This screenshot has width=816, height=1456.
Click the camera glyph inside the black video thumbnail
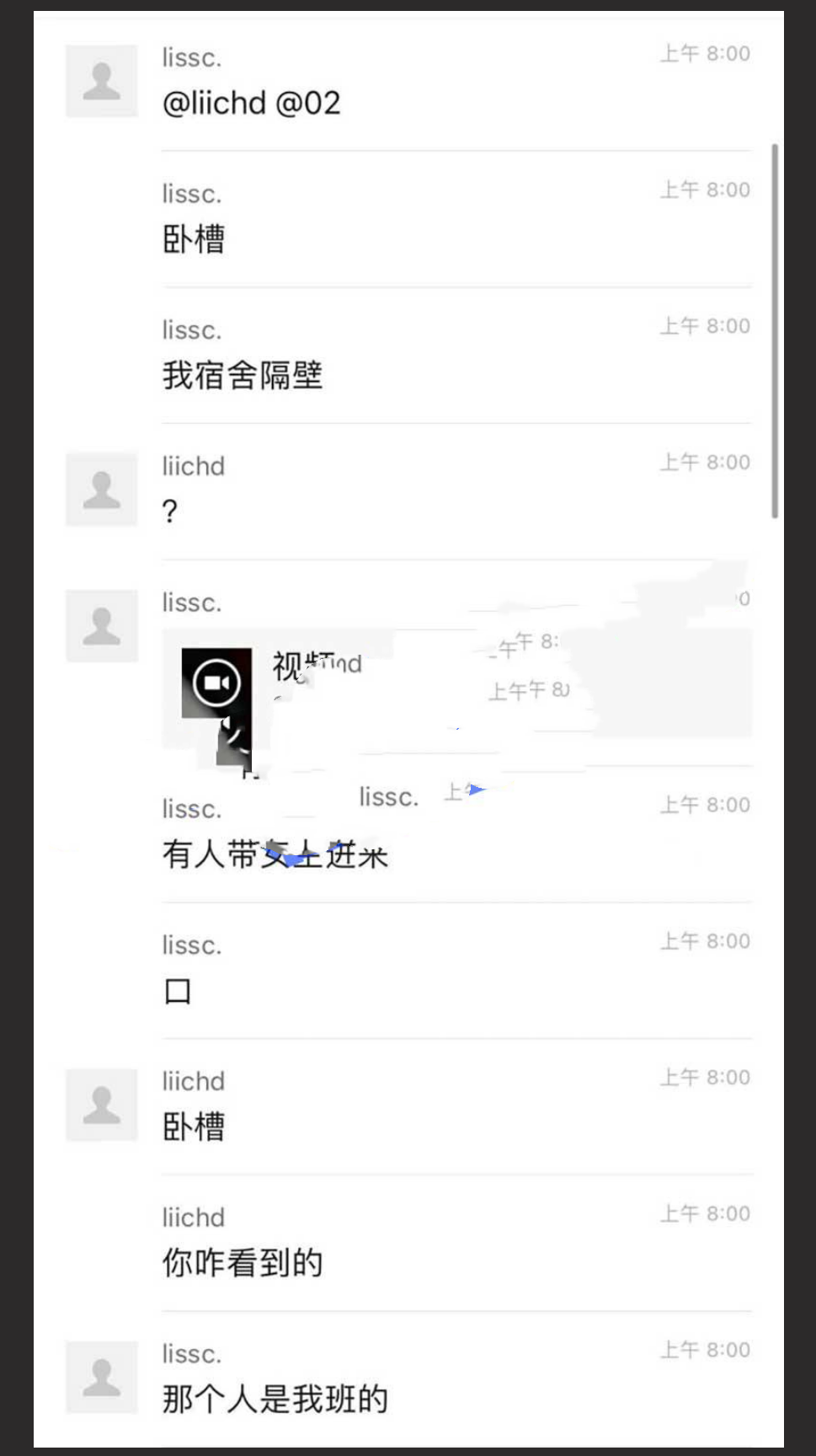click(x=216, y=682)
